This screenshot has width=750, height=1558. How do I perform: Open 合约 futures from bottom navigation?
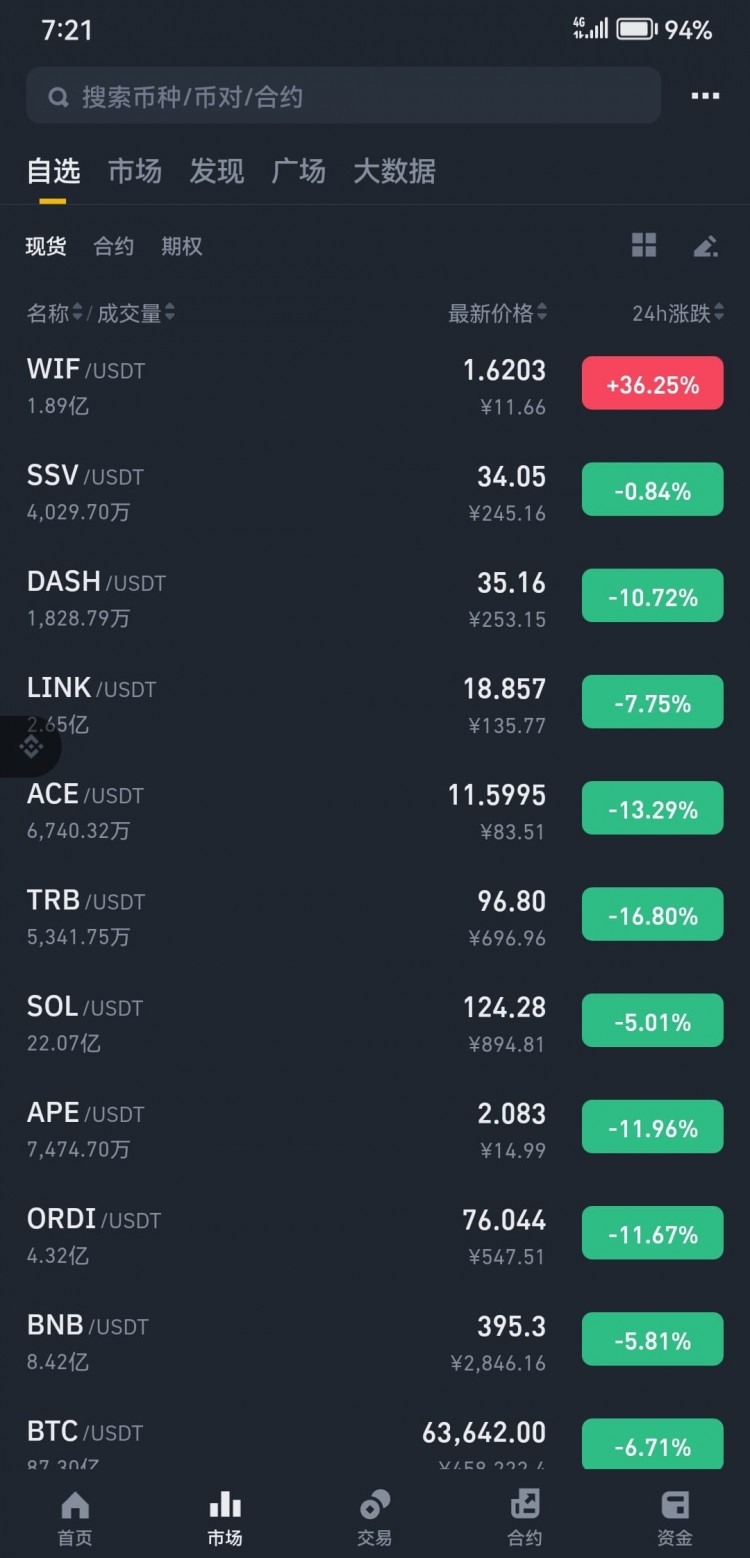[525, 1515]
